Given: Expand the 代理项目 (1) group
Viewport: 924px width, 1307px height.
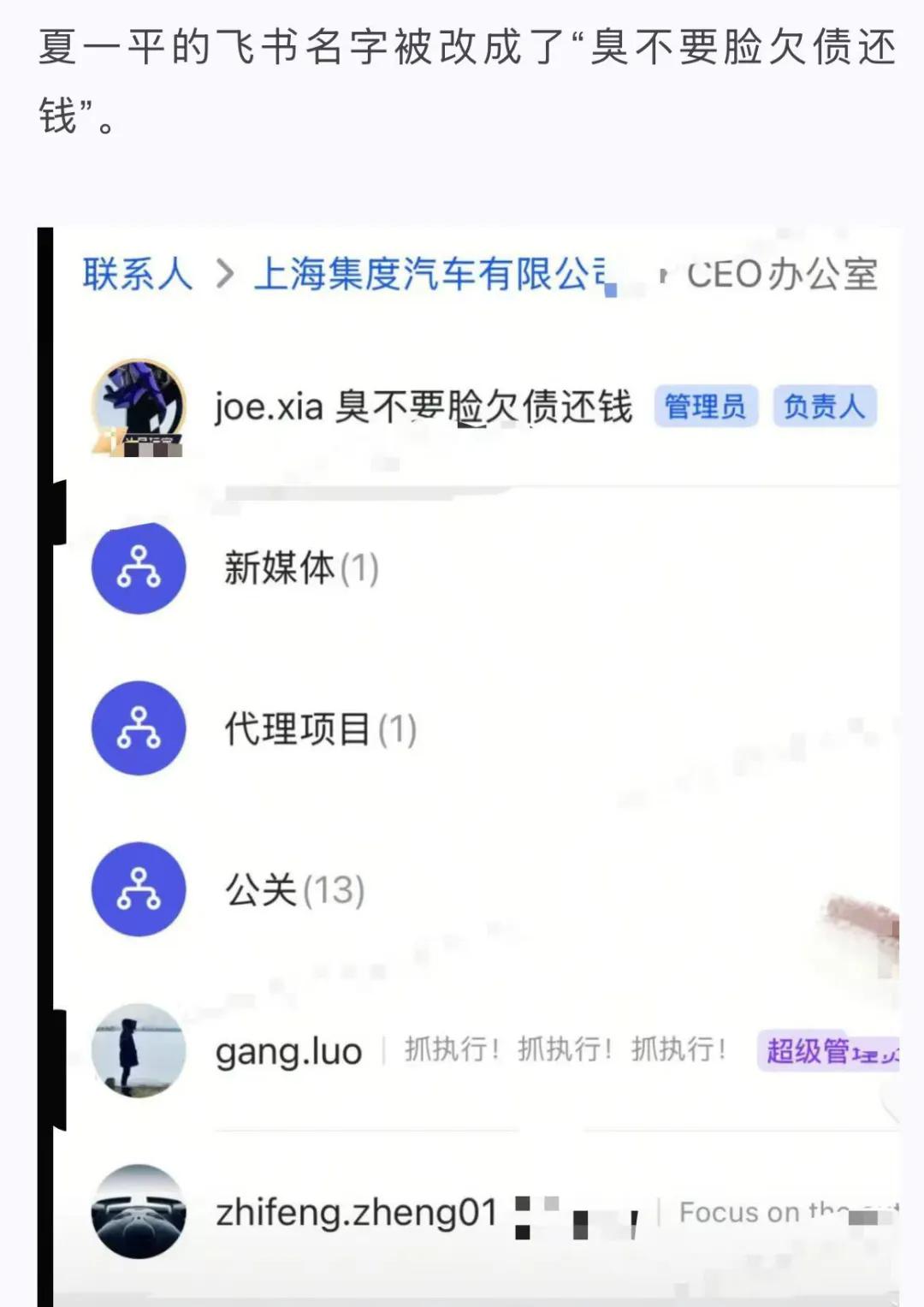Looking at the screenshot, I should click(317, 728).
